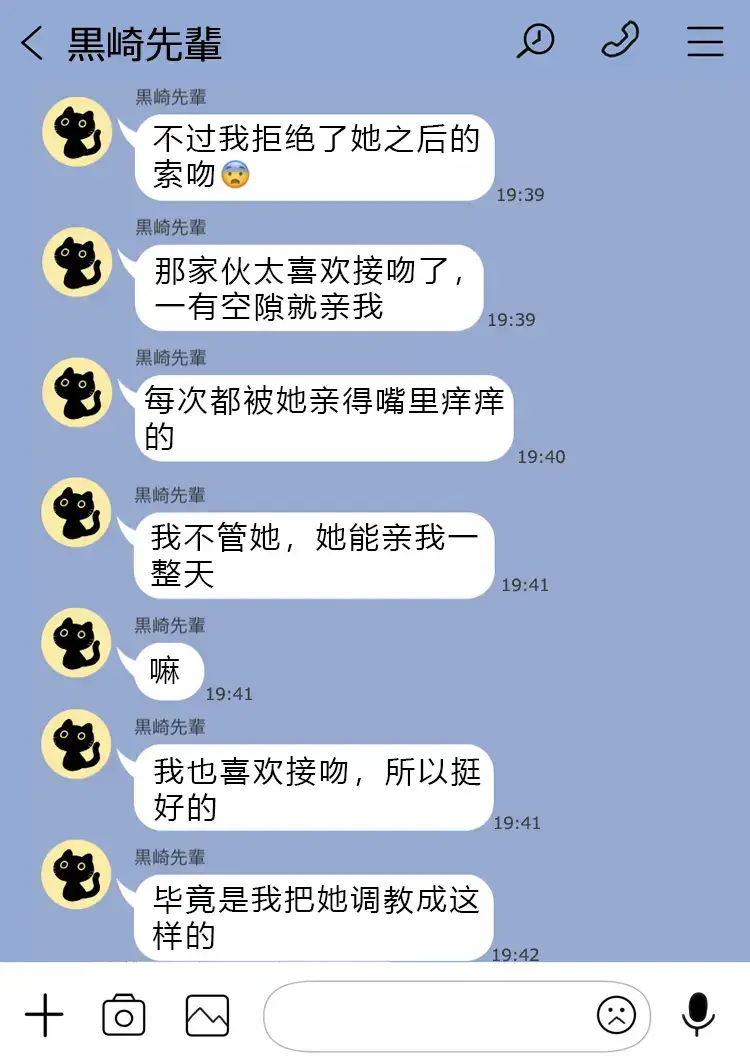
Task: Open avatar beside the 嘛 message
Action: pos(77,642)
